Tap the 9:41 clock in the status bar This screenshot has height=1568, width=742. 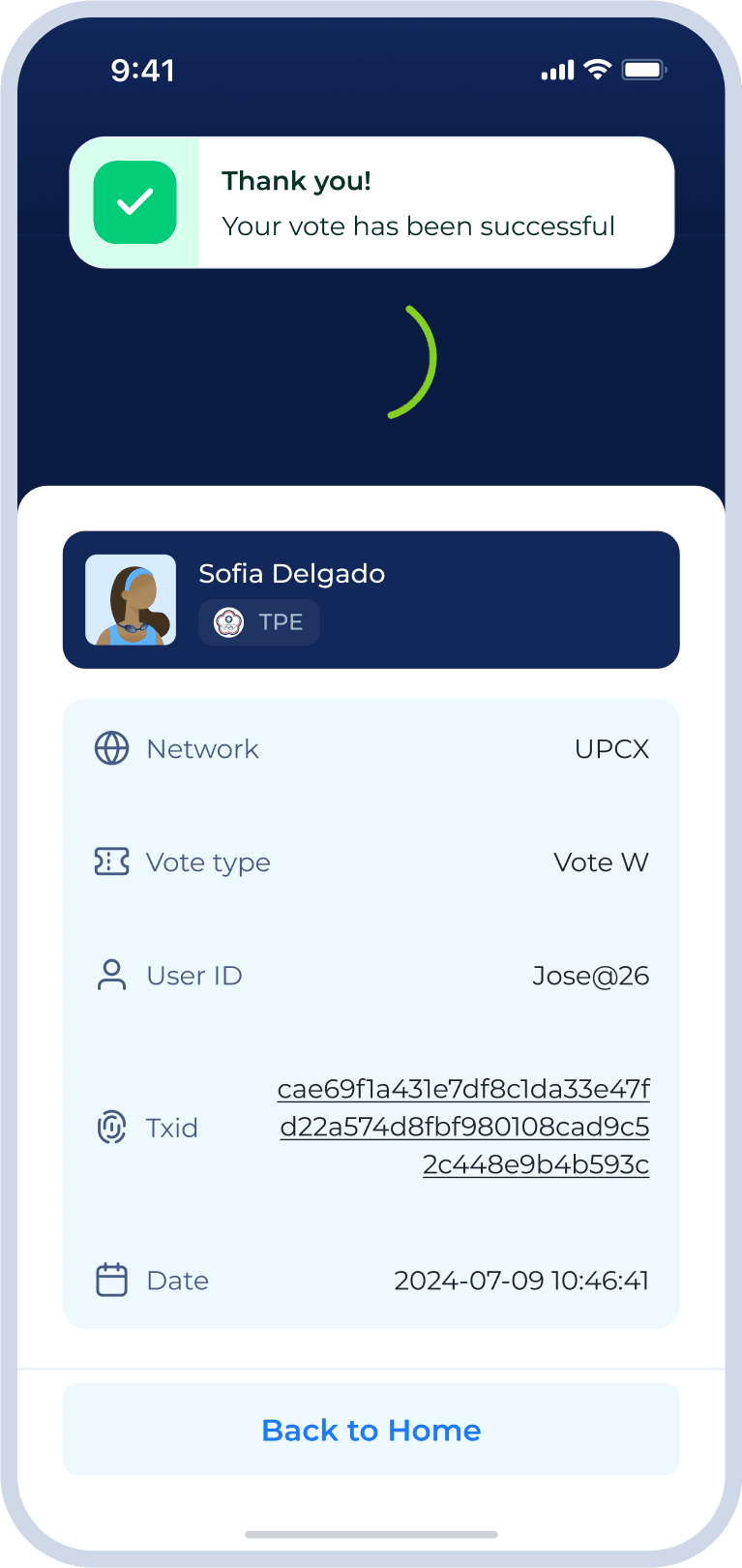[x=144, y=69]
